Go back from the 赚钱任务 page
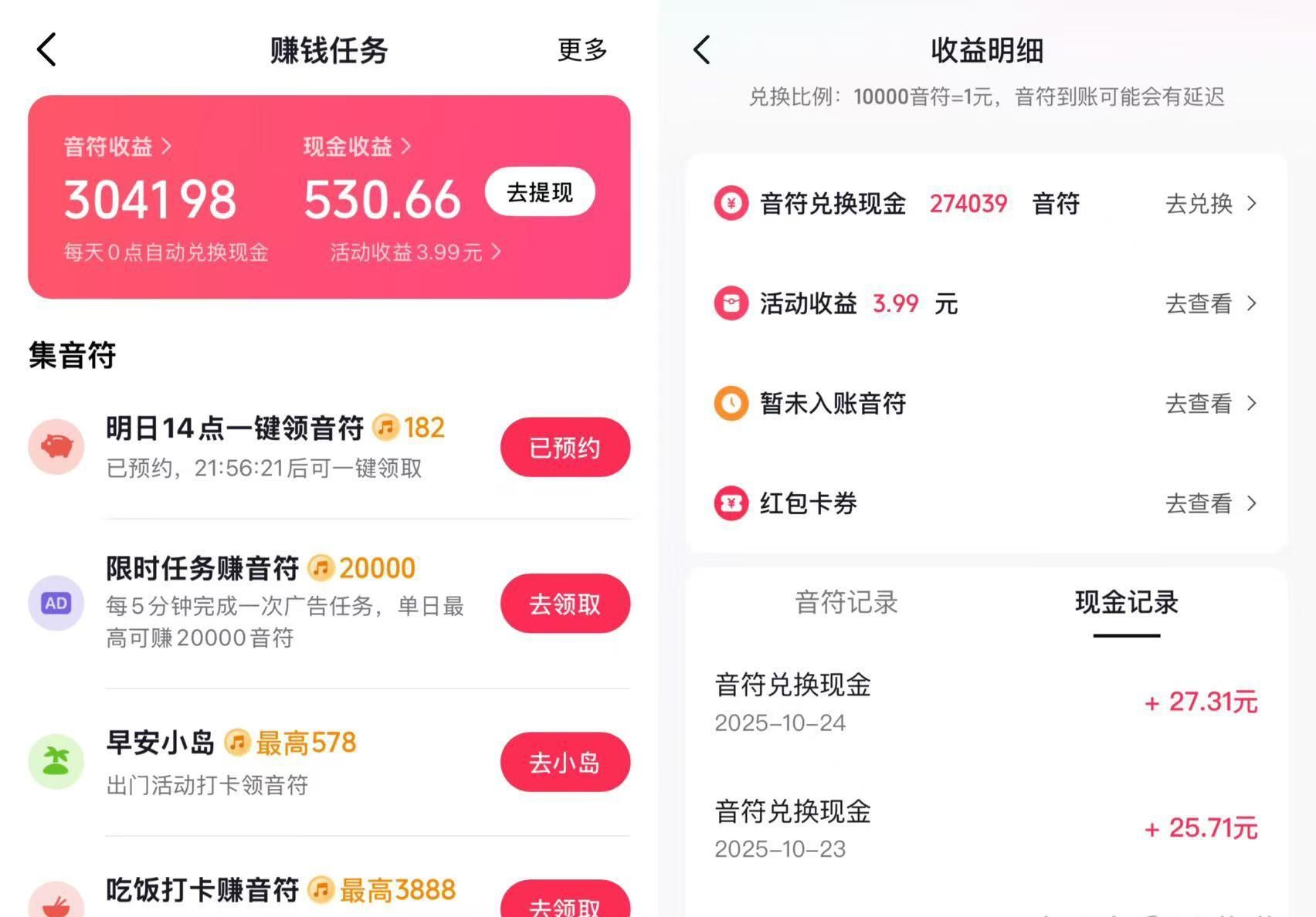Screen dimensions: 1316x917 coord(46,50)
